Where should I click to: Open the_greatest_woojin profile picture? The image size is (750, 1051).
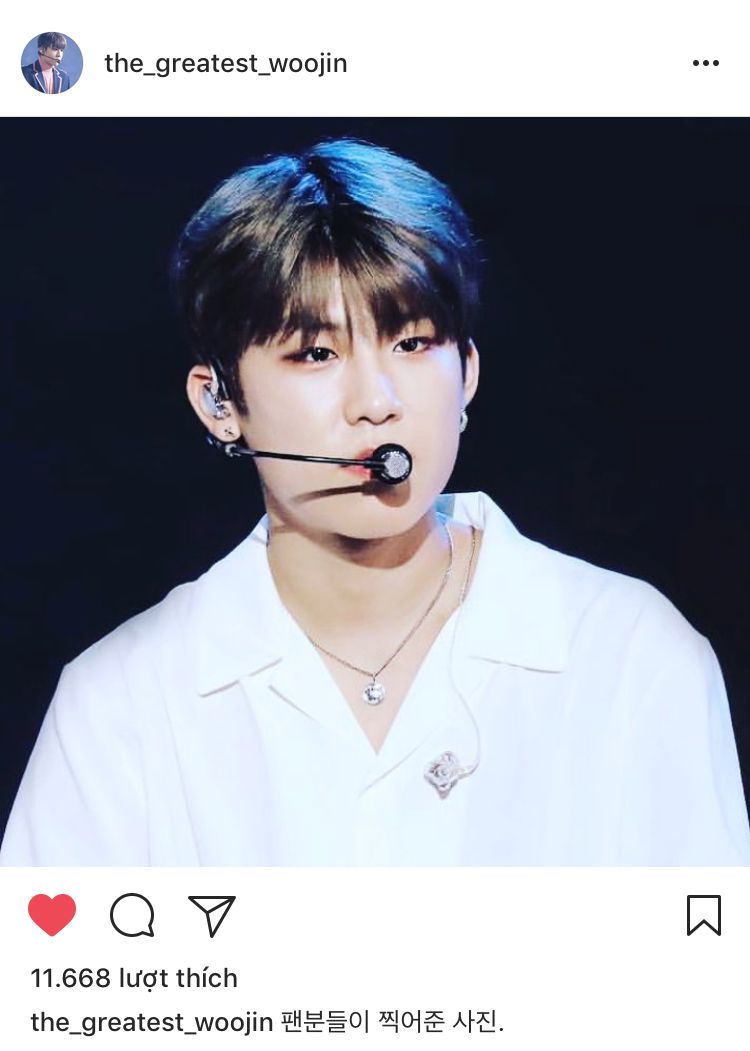(52, 63)
